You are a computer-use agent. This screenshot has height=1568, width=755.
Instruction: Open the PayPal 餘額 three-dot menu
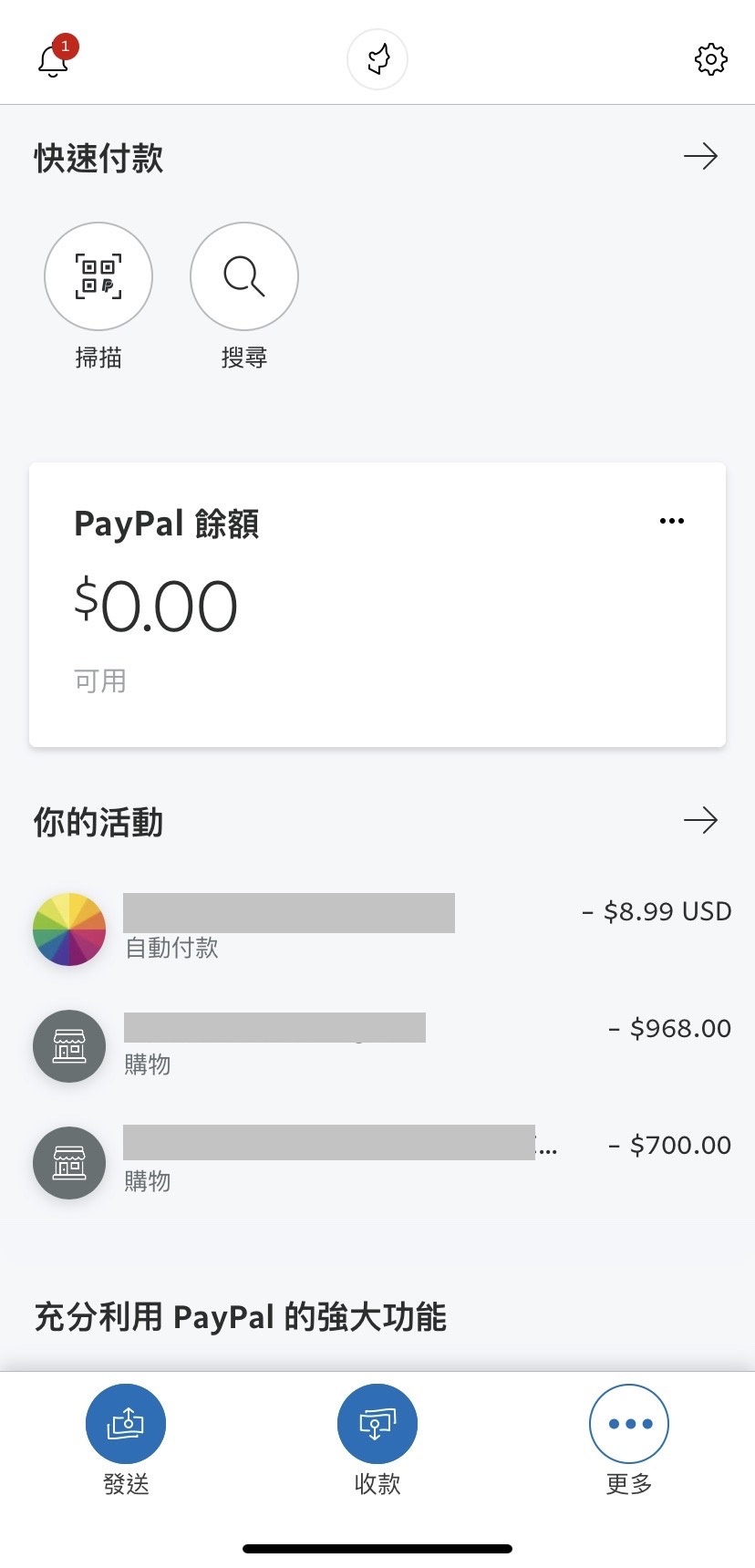671,521
